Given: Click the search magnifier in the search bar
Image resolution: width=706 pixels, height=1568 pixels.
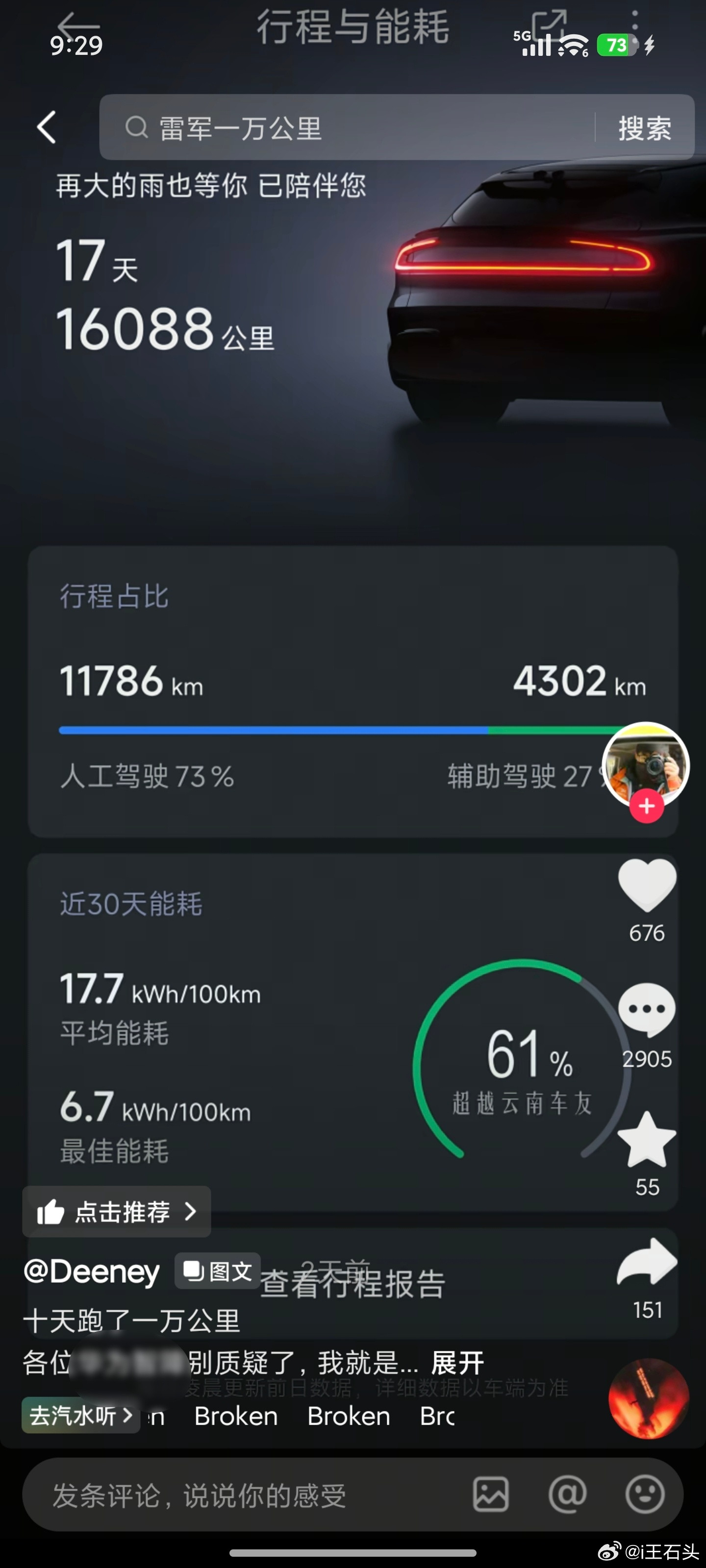Looking at the screenshot, I should point(138,128).
